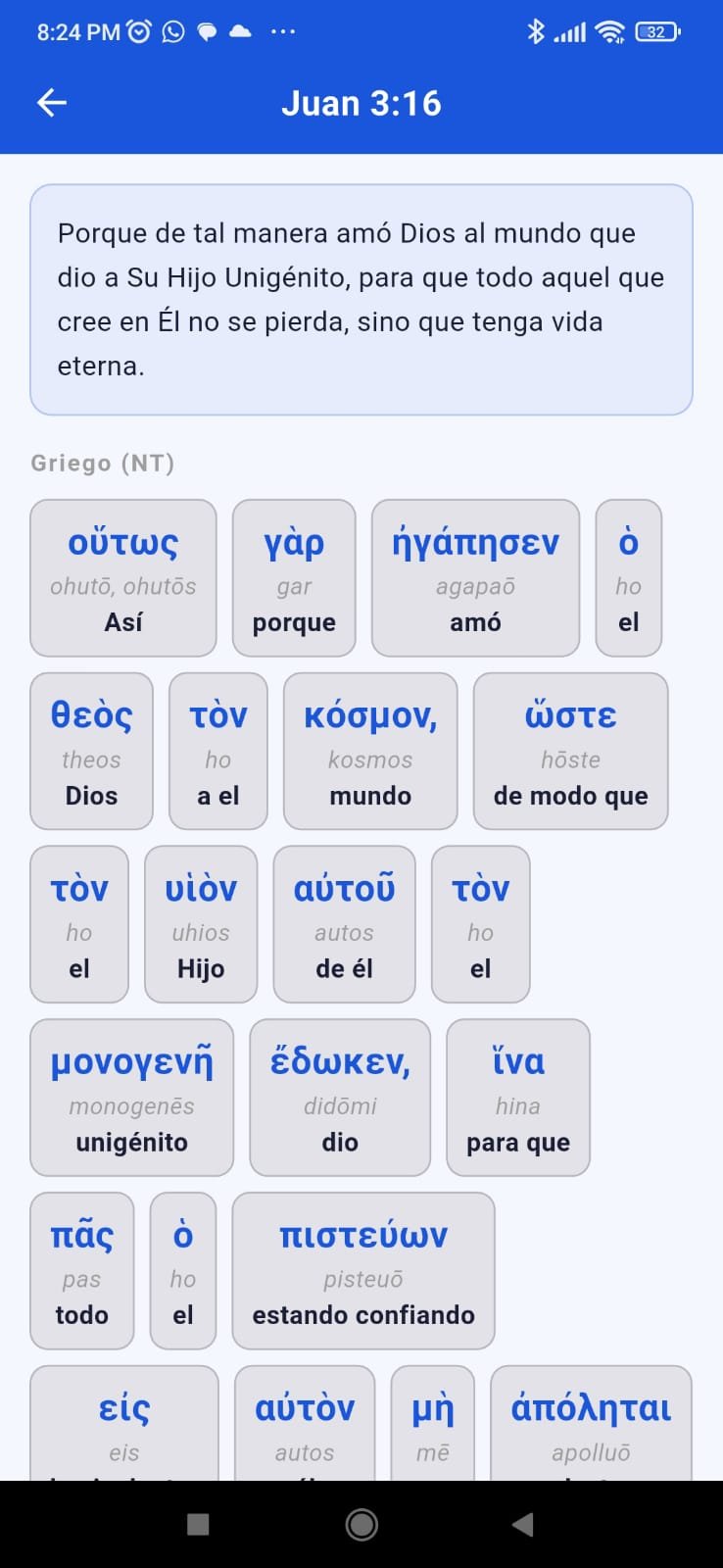Tap the ὥστε (de modo que) card
Screen dimensions: 723x1568
tap(570, 752)
